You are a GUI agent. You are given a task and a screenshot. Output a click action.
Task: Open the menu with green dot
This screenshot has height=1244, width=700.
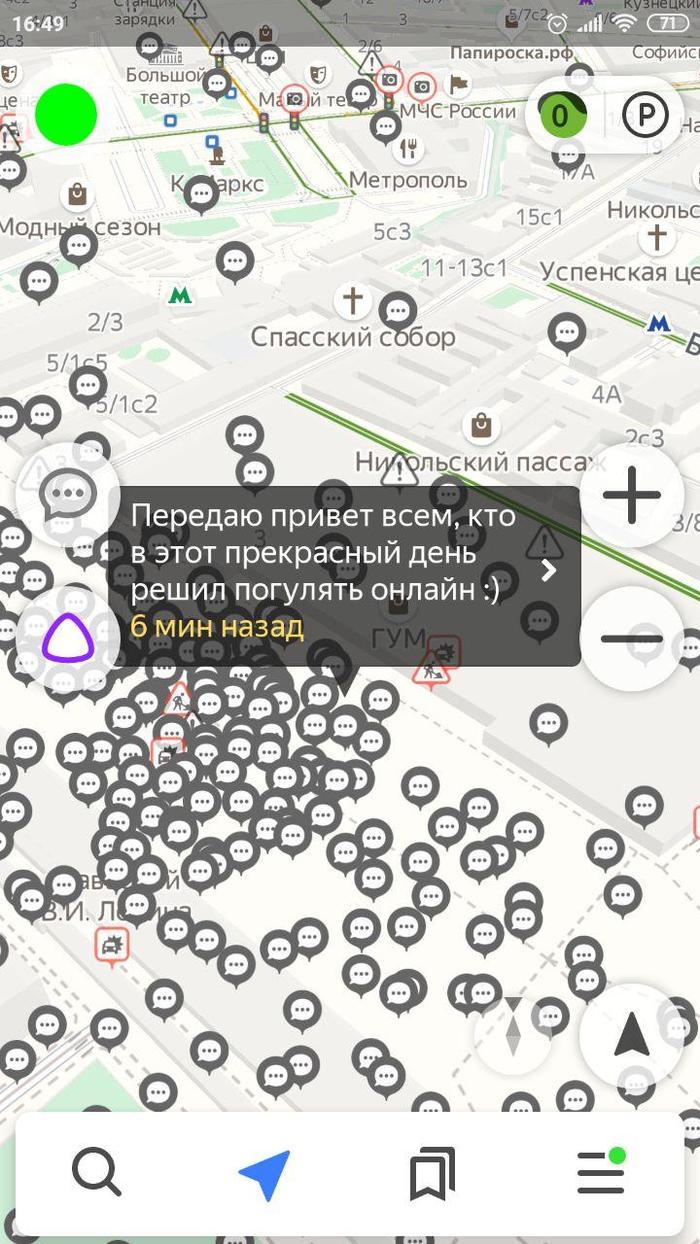600,1172
